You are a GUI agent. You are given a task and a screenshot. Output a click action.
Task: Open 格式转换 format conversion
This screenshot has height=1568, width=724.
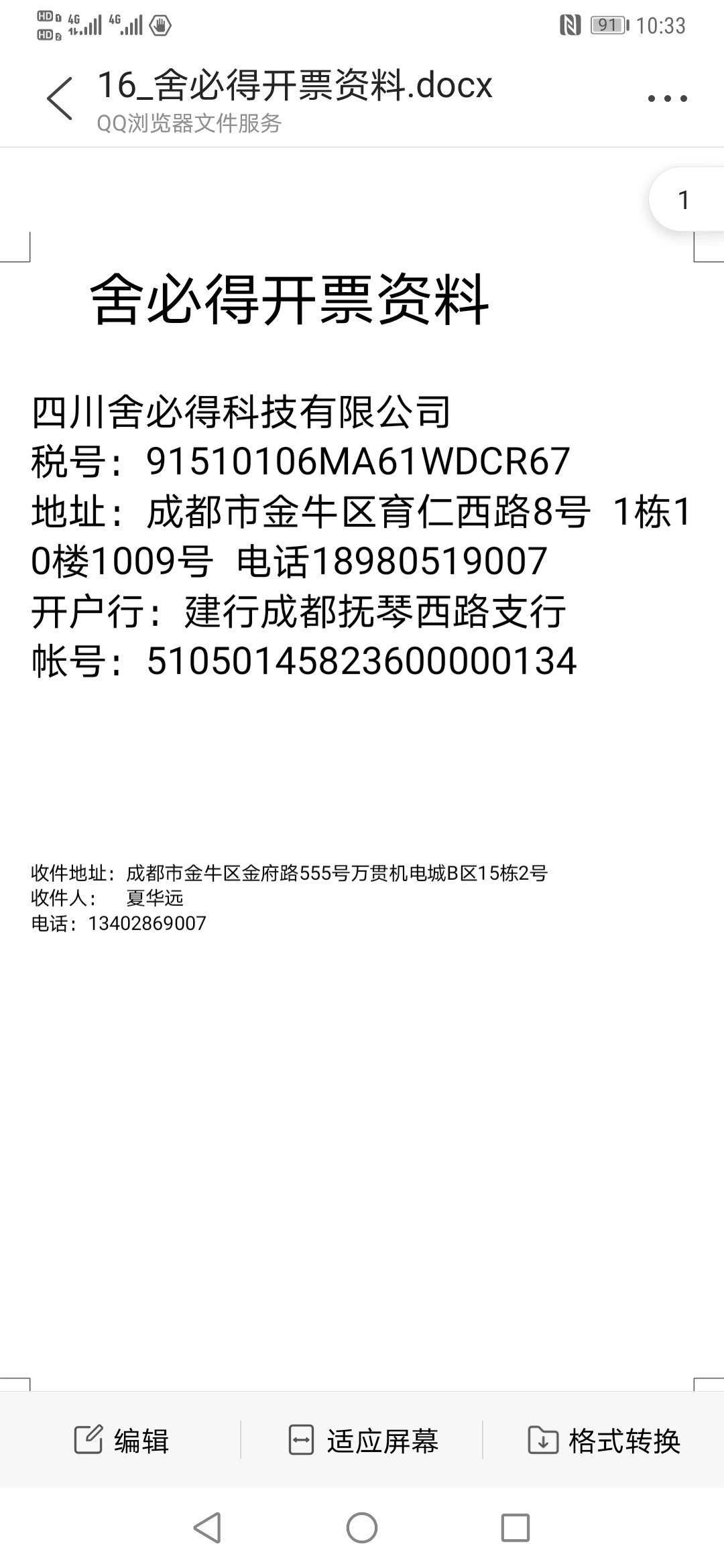click(x=604, y=1440)
